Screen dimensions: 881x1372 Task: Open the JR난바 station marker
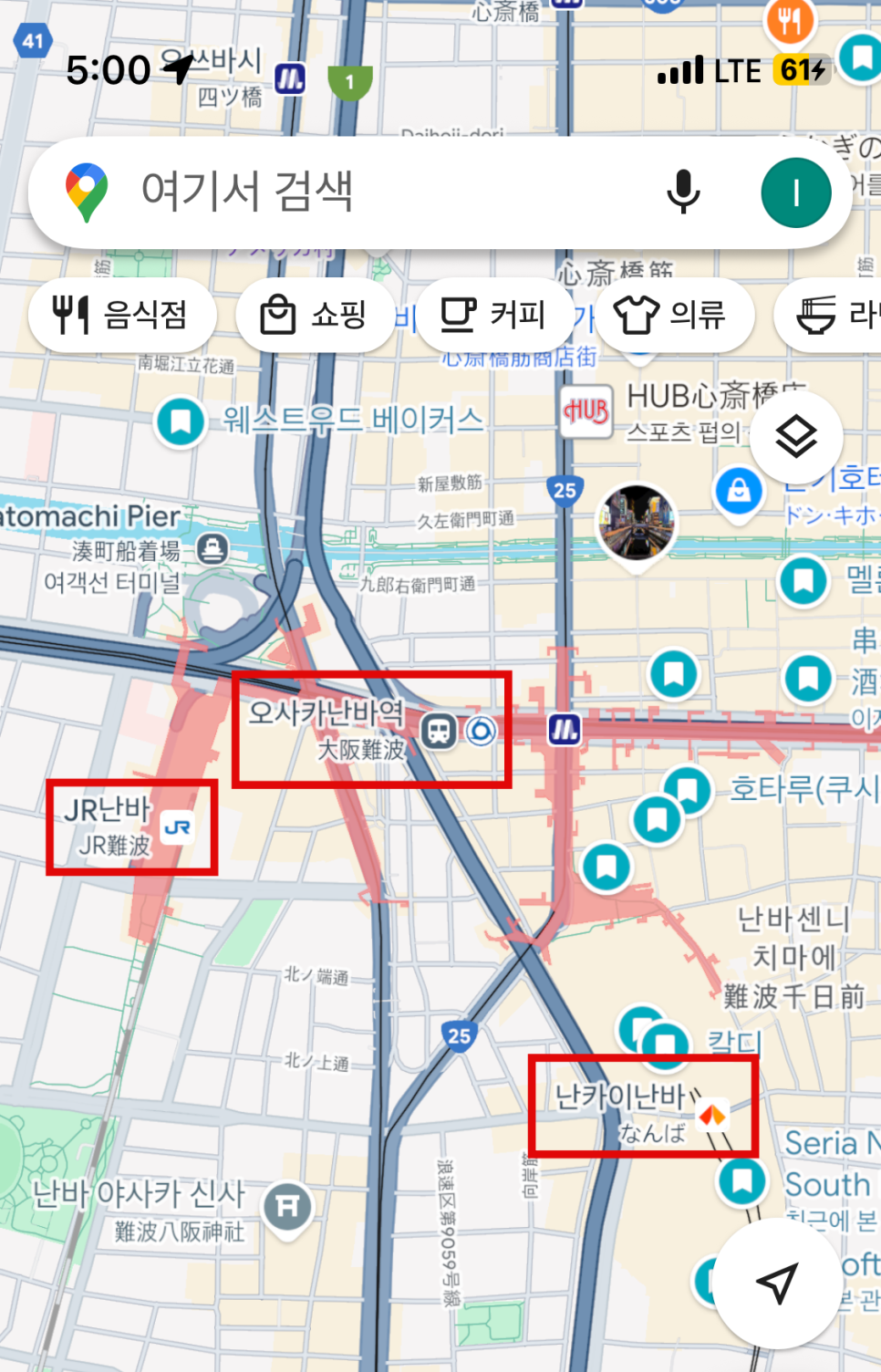pos(177,827)
